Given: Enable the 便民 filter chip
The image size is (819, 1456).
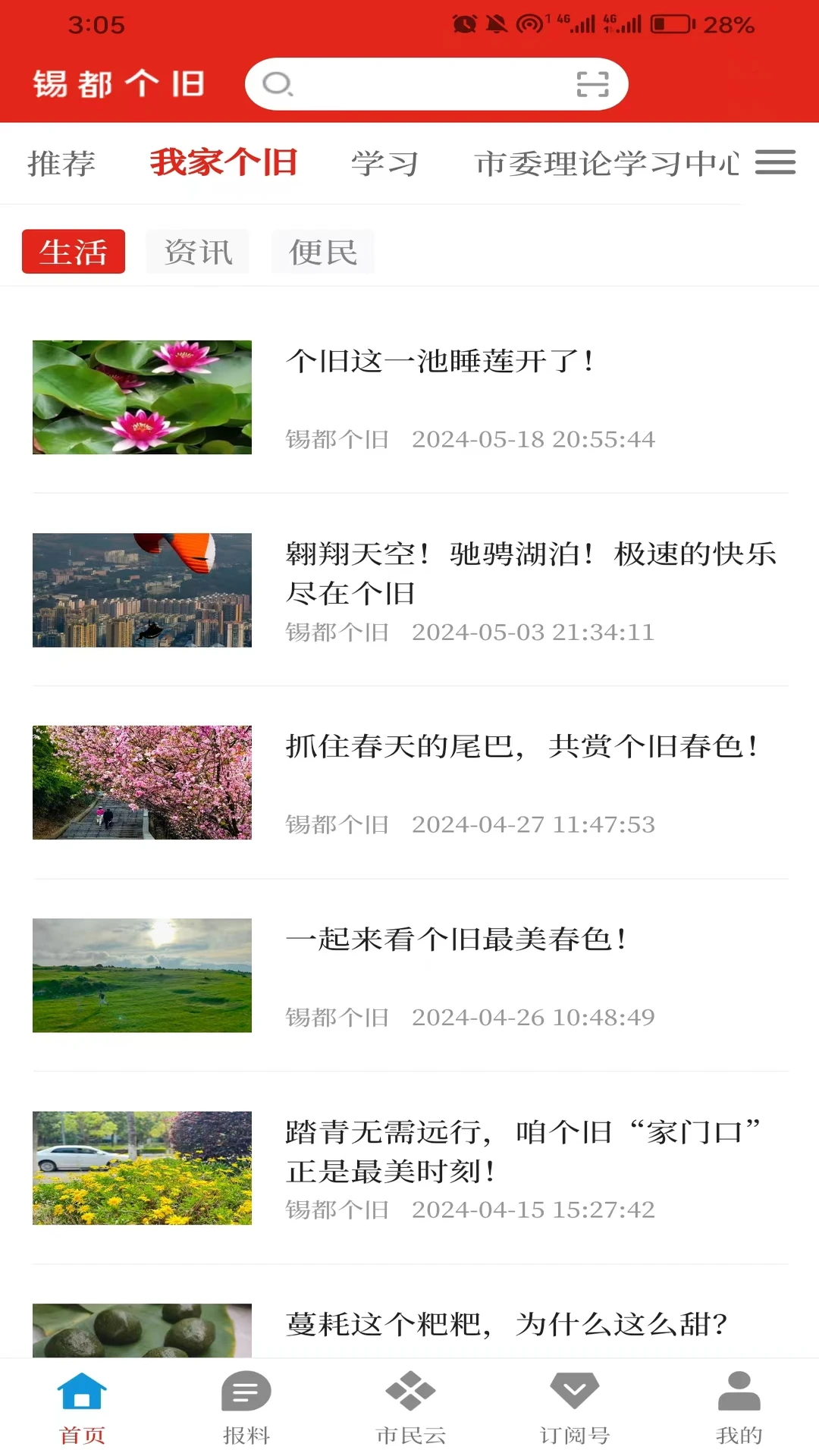Looking at the screenshot, I should click(x=322, y=251).
